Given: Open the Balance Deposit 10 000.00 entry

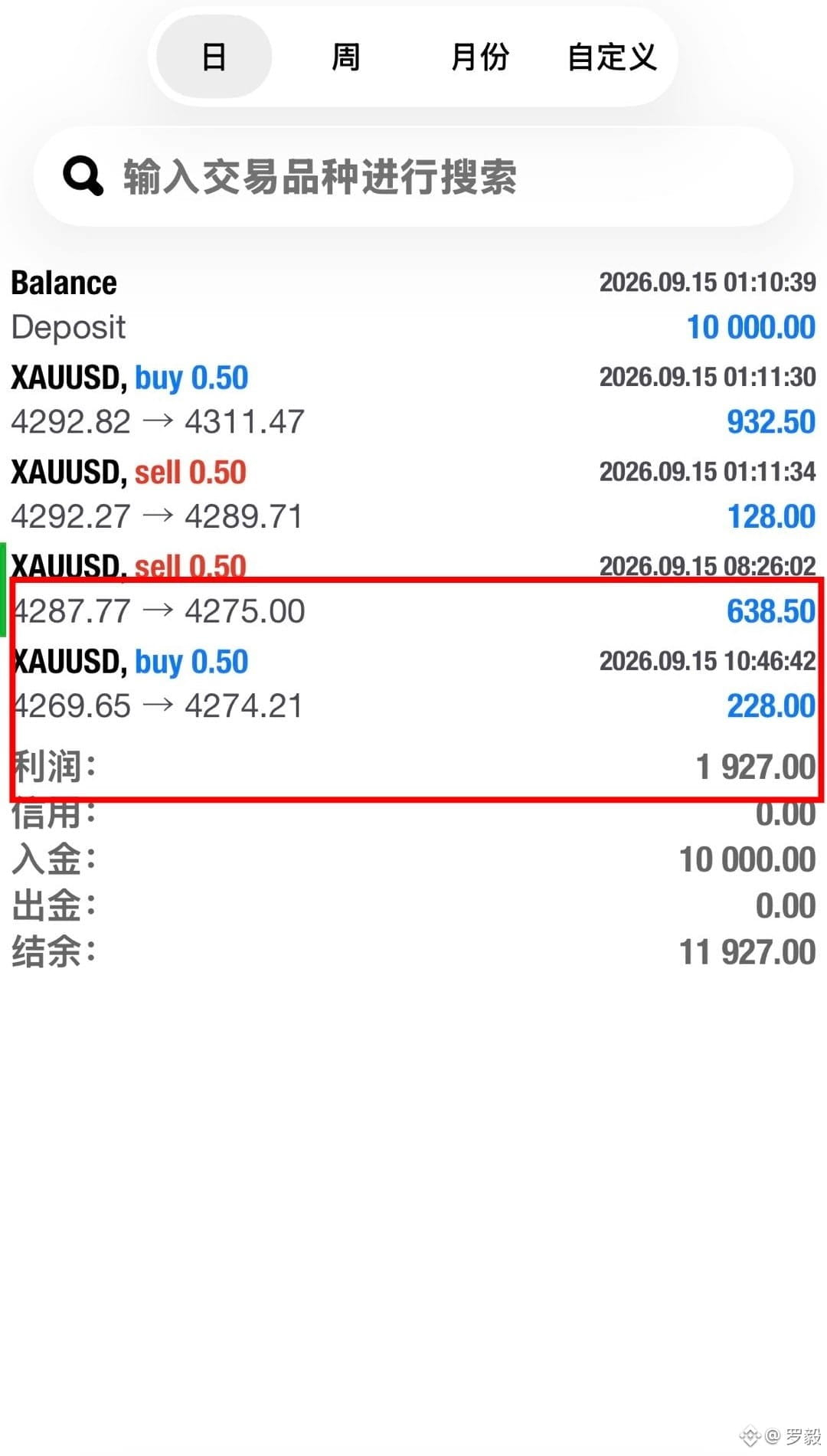Looking at the screenshot, I should coord(413,306).
